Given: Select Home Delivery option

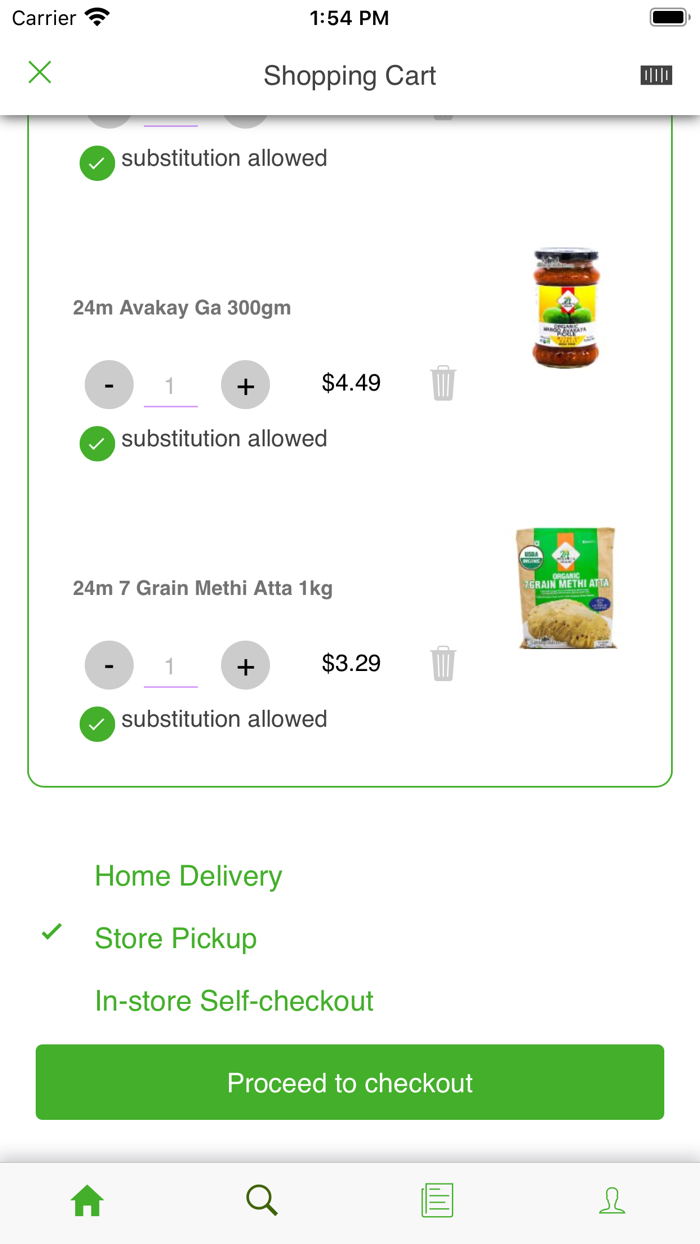Looking at the screenshot, I should click(x=188, y=876).
